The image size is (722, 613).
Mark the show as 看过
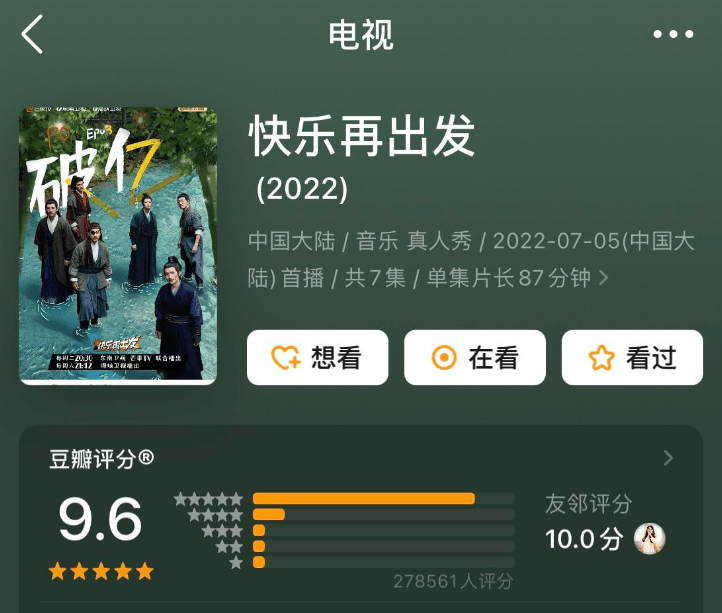(632, 358)
